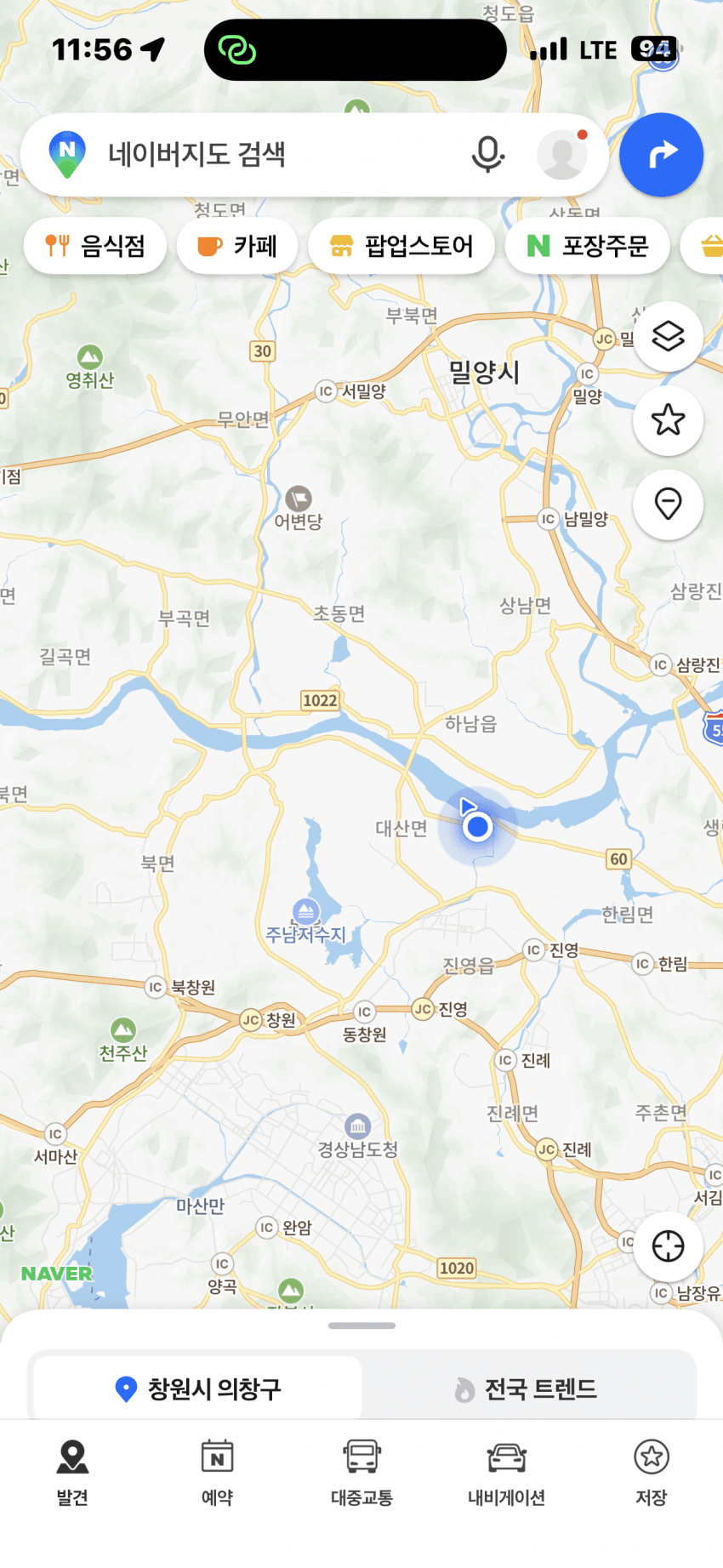This screenshot has width=723, height=1568.
Task: Select the 포장주문 chip
Action: pos(587,246)
